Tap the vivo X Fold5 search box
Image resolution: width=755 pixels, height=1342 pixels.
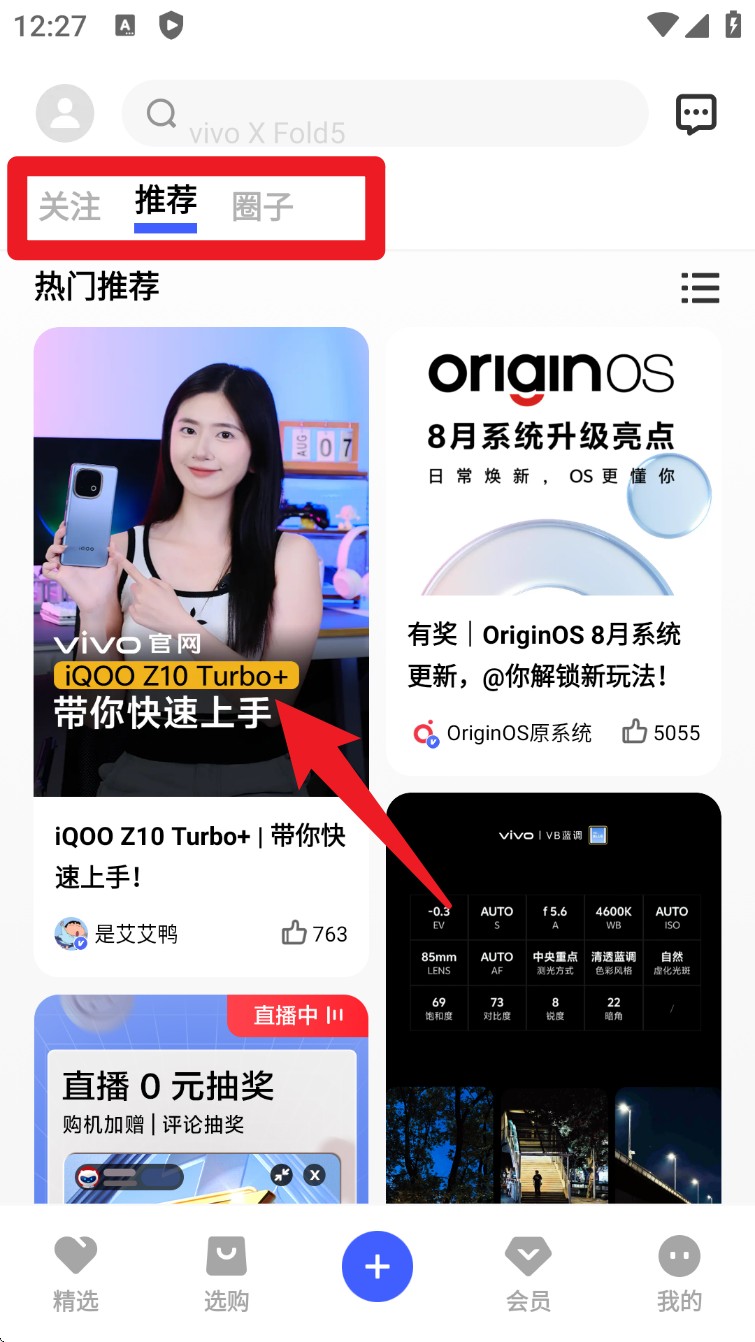(x=384, y=115)
